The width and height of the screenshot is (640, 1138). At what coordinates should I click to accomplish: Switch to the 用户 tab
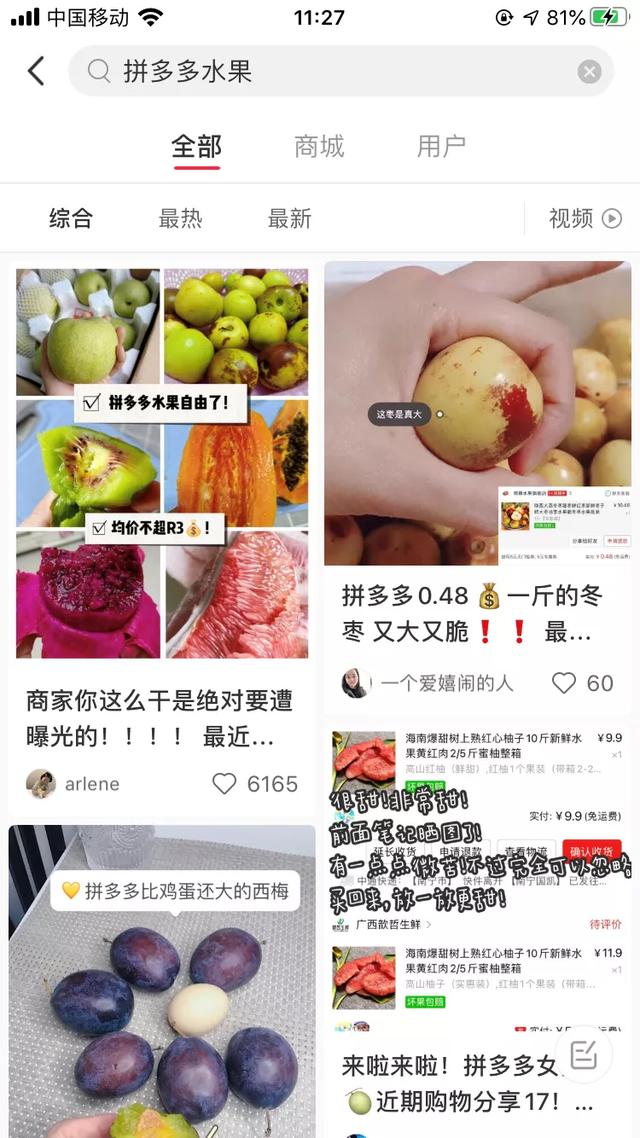click(x=441, y=147)
